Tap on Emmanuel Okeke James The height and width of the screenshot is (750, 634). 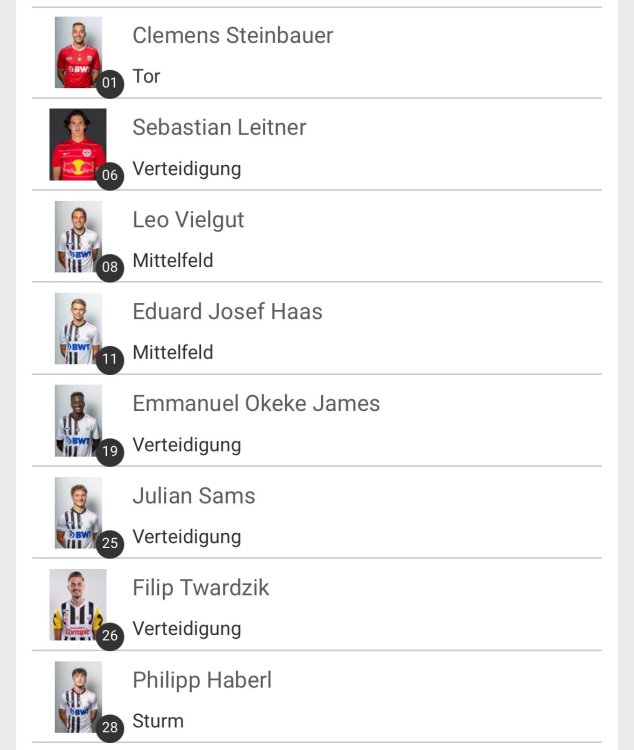256,404
